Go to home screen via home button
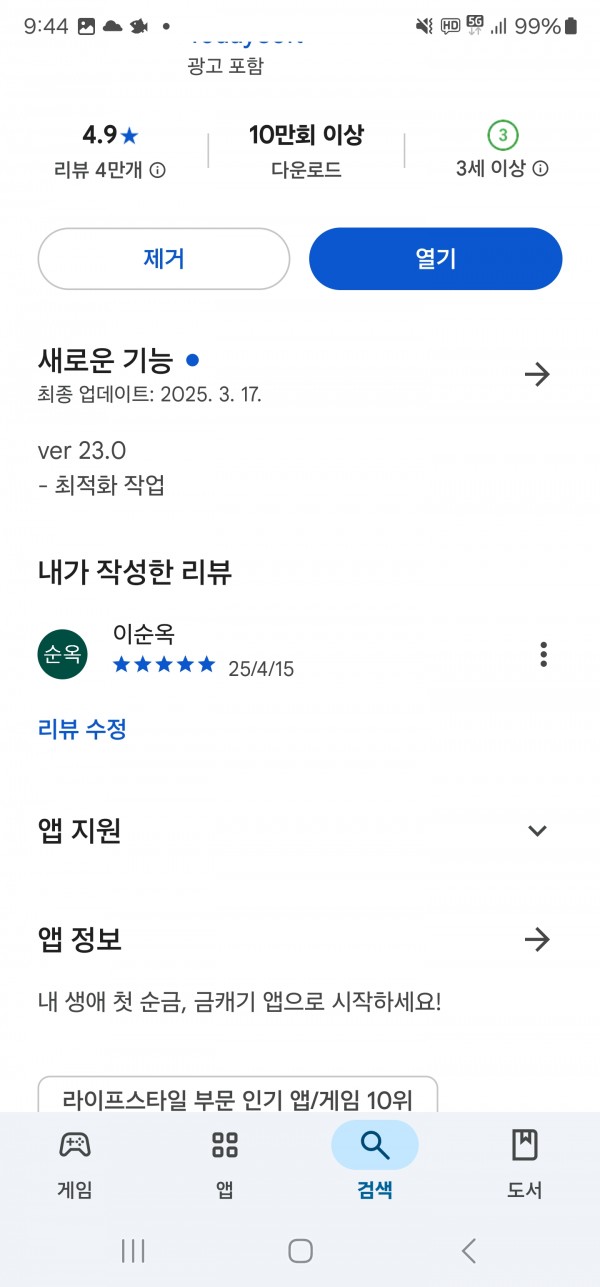Screen dimensions: 600x1287 click(x=300, y=1249)
